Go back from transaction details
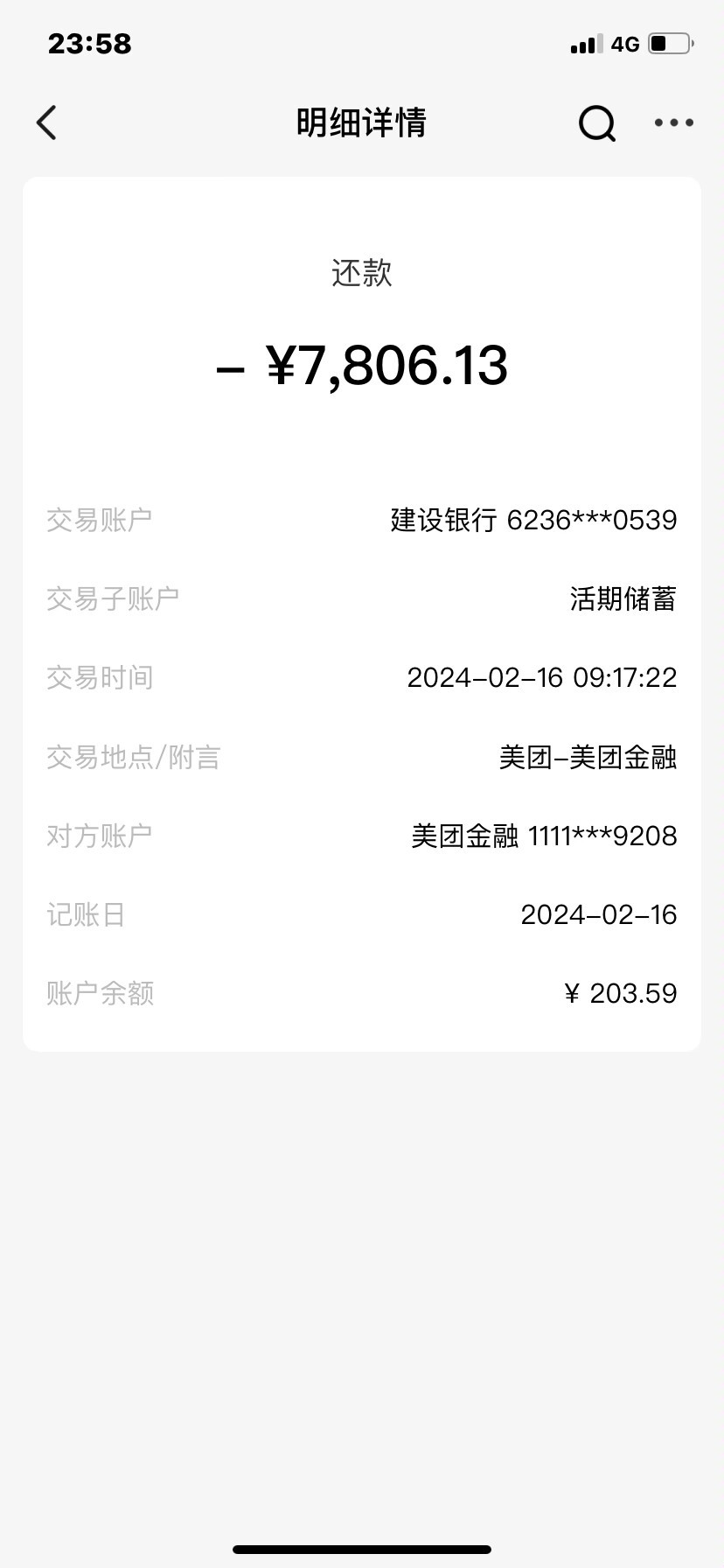The height and width of the screenshot is (1568, 724). 47,122
